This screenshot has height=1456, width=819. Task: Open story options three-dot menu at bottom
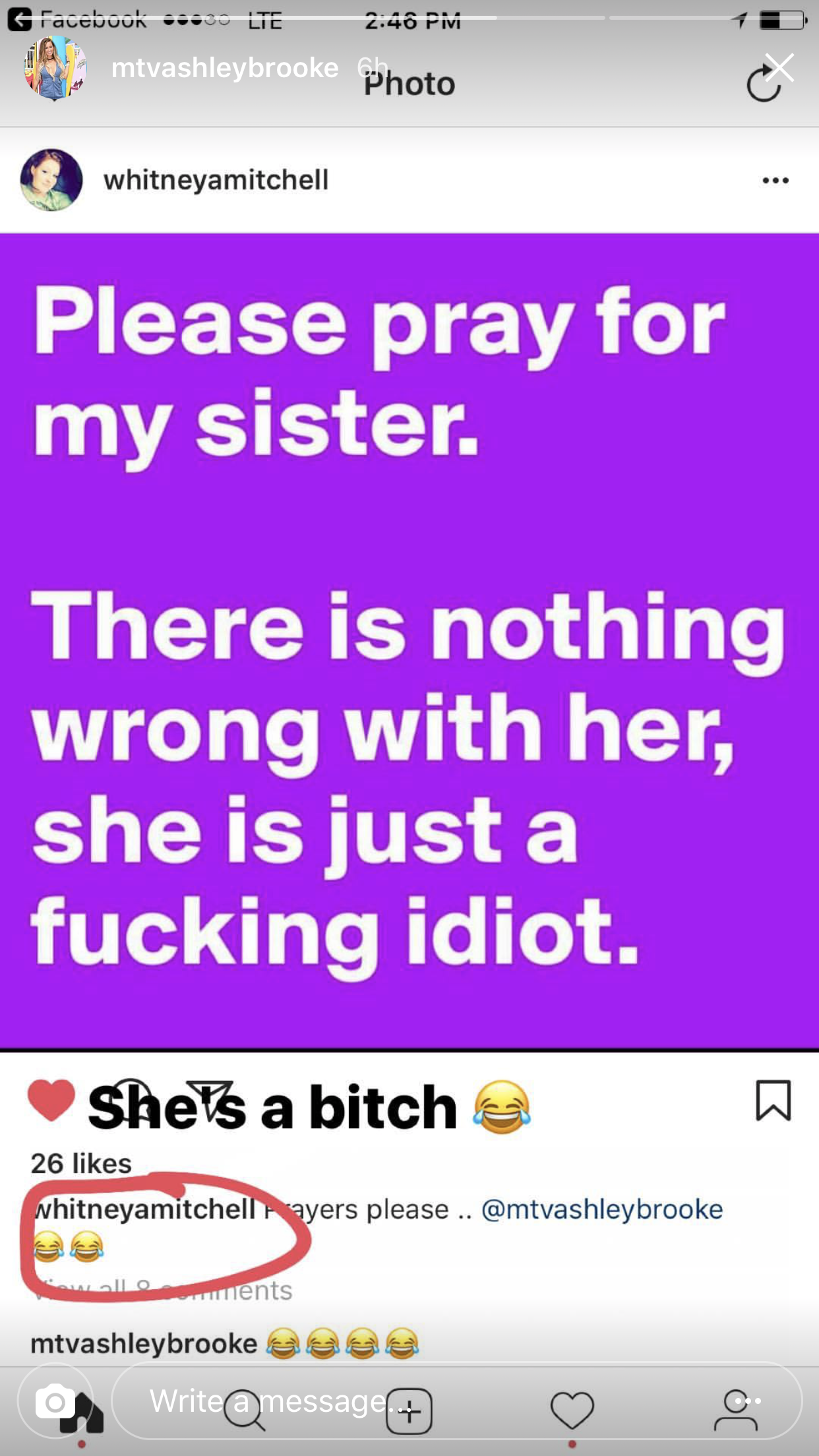click(752, 1401)
